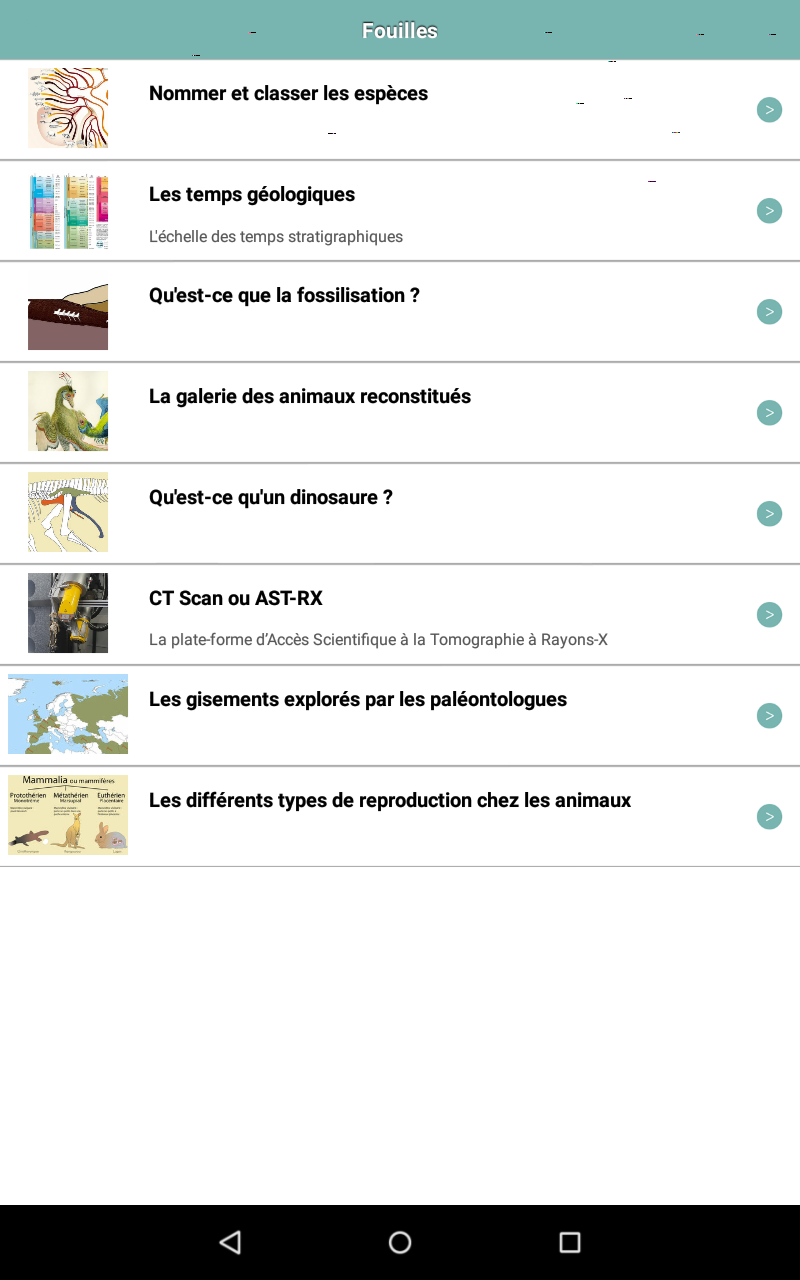
Task: Open 'Qu'est-ce qu'un dinosaure ?'
Action: pos(400,514)
